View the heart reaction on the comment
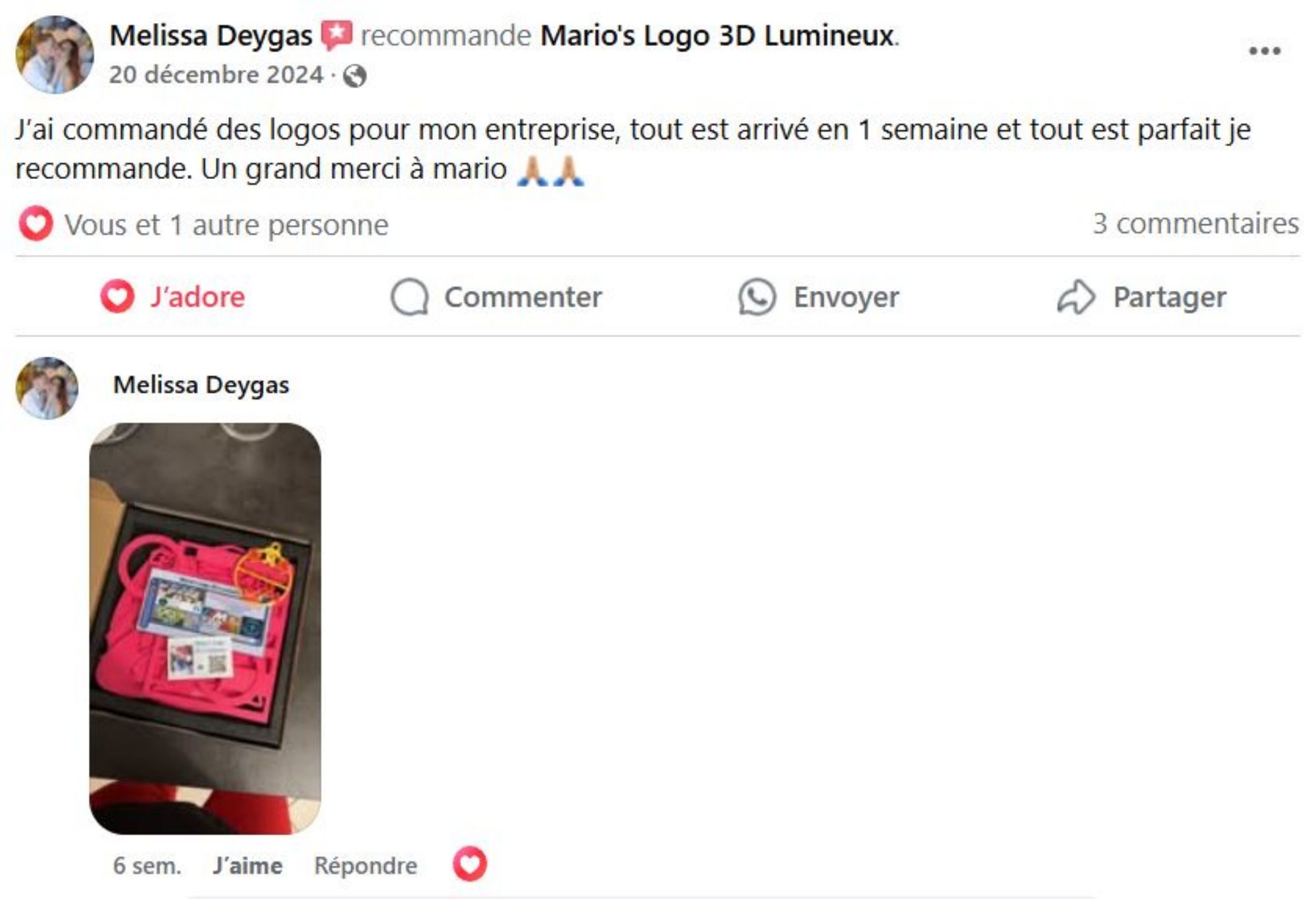 point(470,864)
